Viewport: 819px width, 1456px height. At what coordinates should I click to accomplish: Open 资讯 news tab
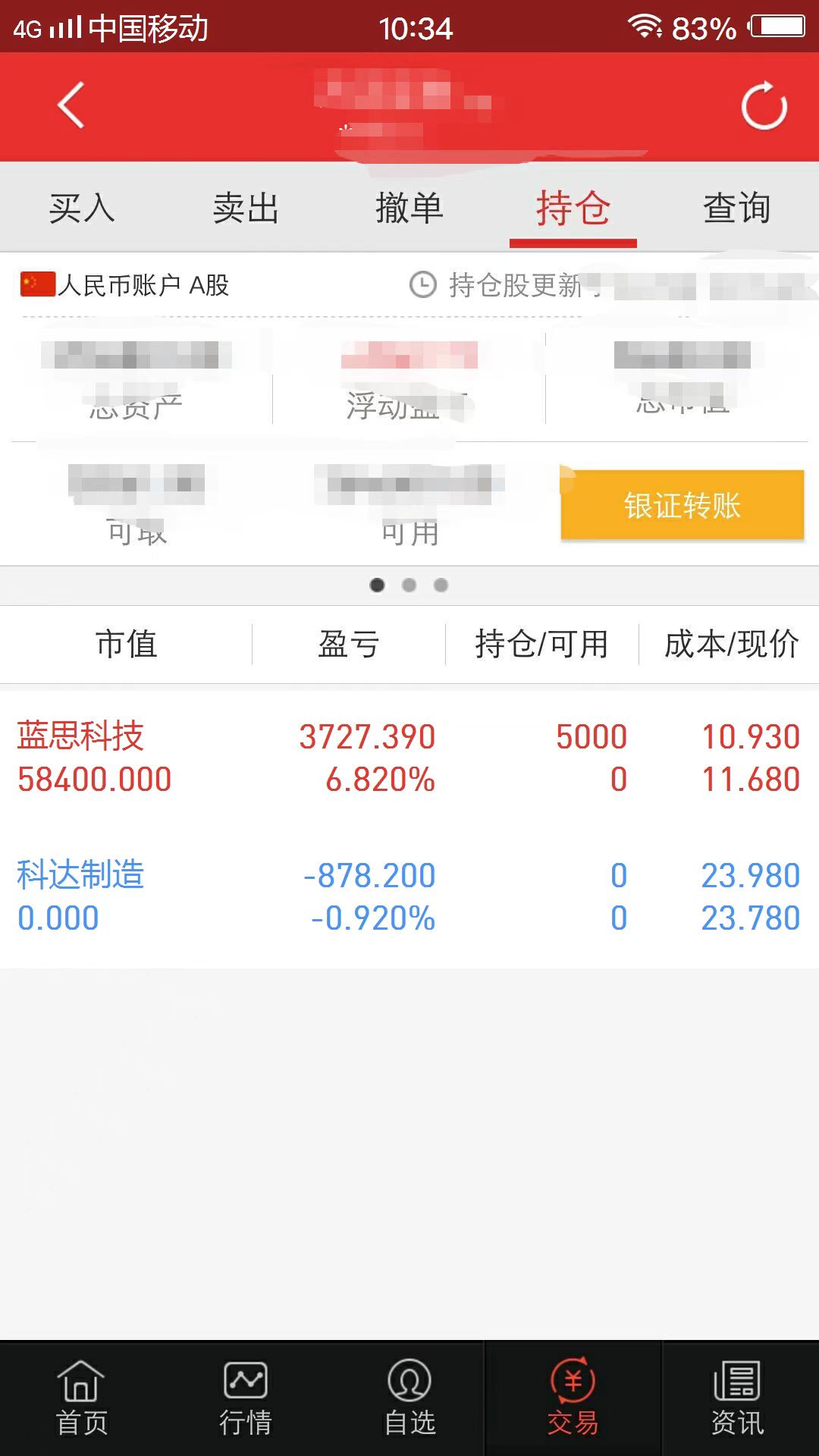point(737,1399)
